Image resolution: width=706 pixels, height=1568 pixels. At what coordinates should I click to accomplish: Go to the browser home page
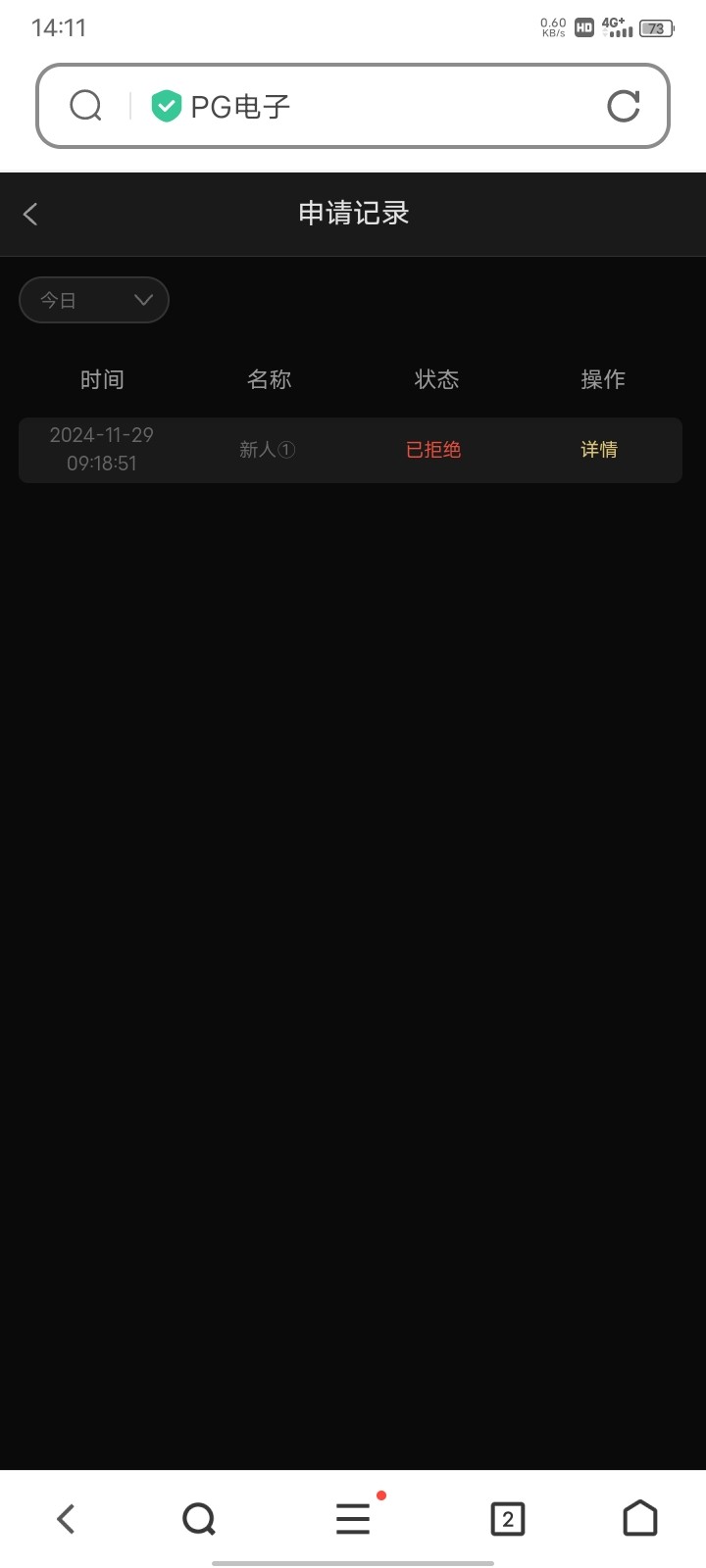[640, 1518]
